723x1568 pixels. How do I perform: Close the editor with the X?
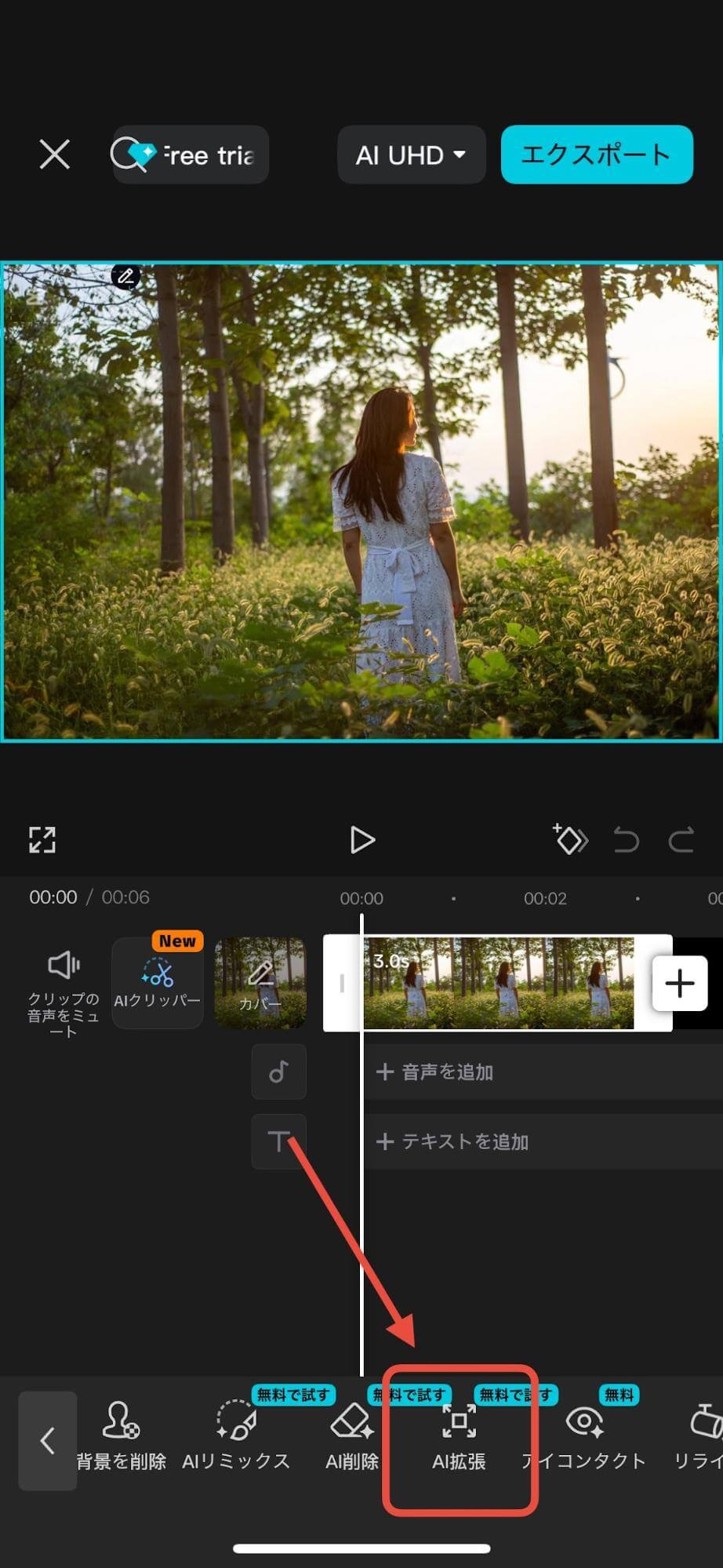coord(54,155)
